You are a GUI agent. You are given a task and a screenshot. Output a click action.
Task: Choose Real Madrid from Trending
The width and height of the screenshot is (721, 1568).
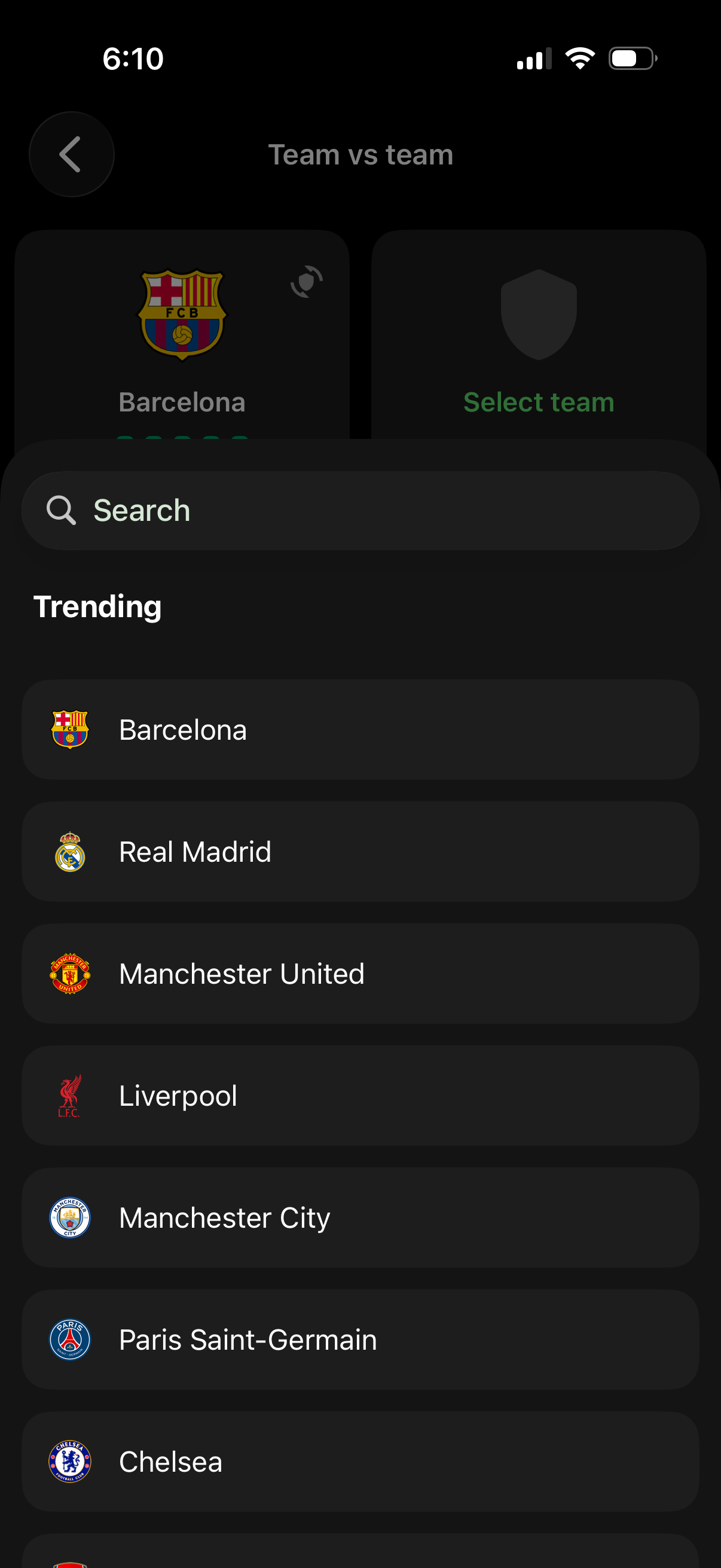click(360, 852)
